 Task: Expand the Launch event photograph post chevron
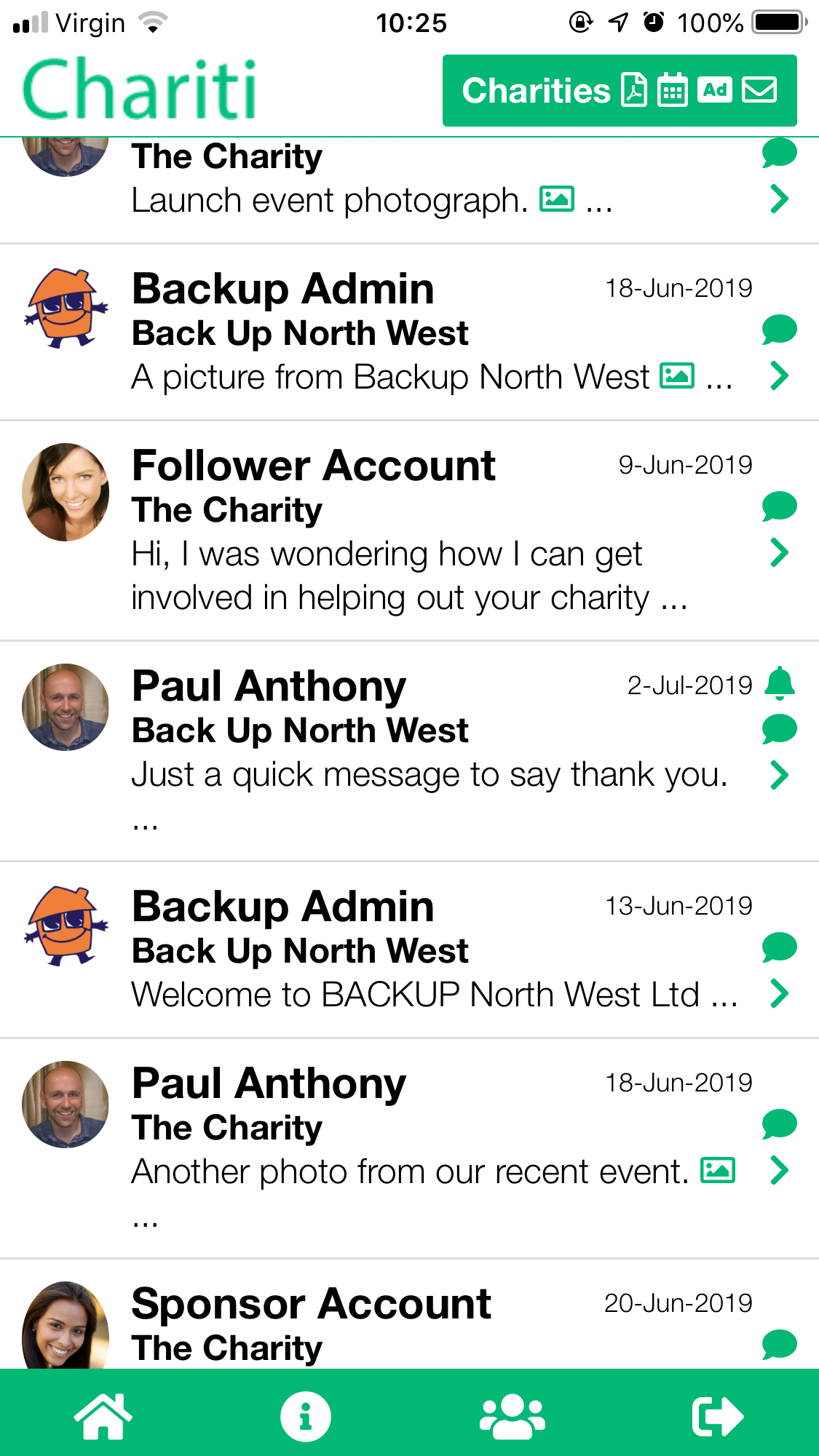(x=779, y=199)
